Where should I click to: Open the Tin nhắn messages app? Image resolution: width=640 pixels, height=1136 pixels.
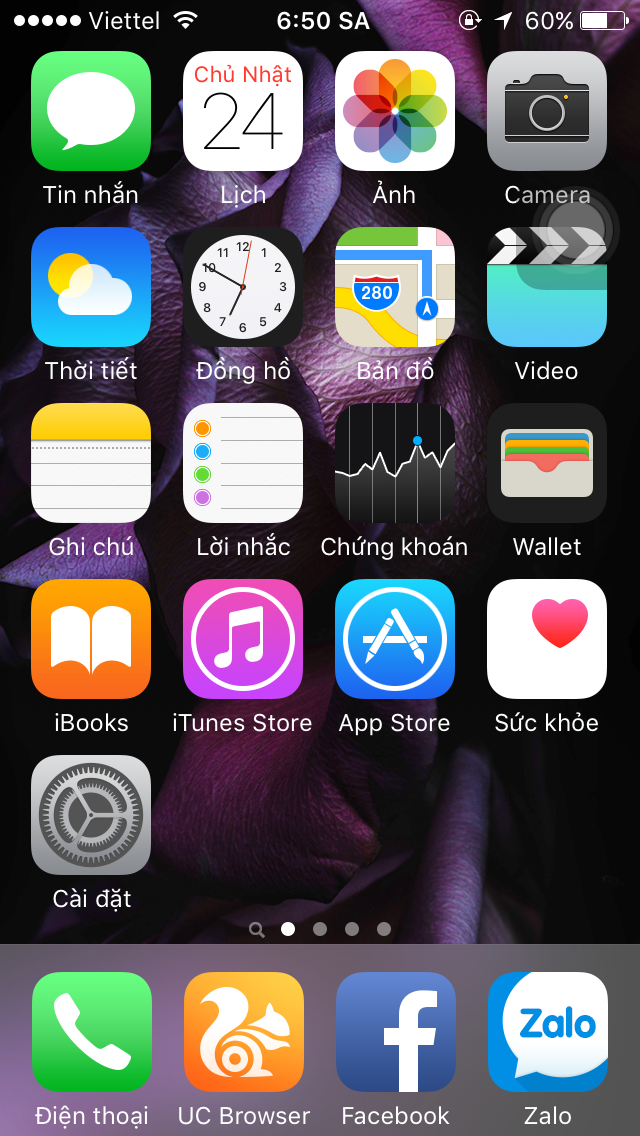coord(91,111)
